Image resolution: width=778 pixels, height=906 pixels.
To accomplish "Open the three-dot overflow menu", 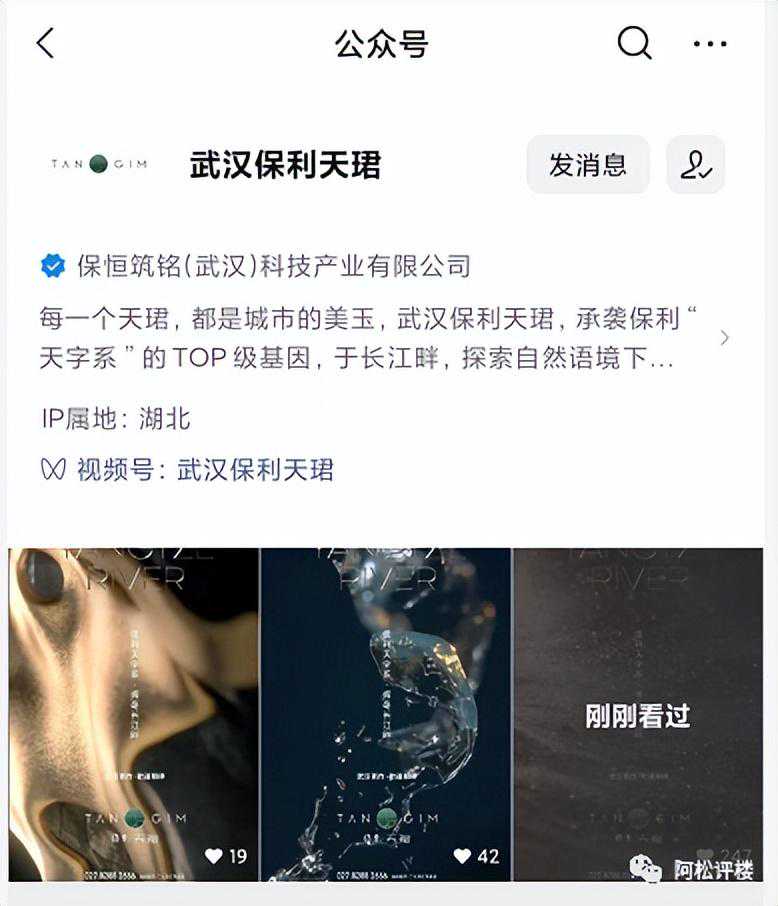I will coord(710,44).
